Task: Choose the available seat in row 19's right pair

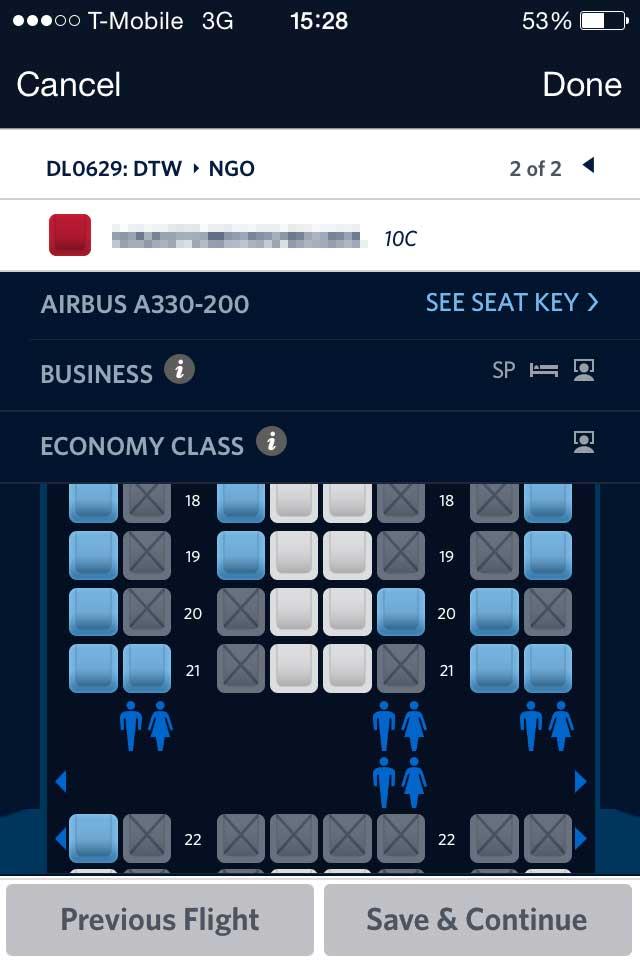Action: coord(548,556)
